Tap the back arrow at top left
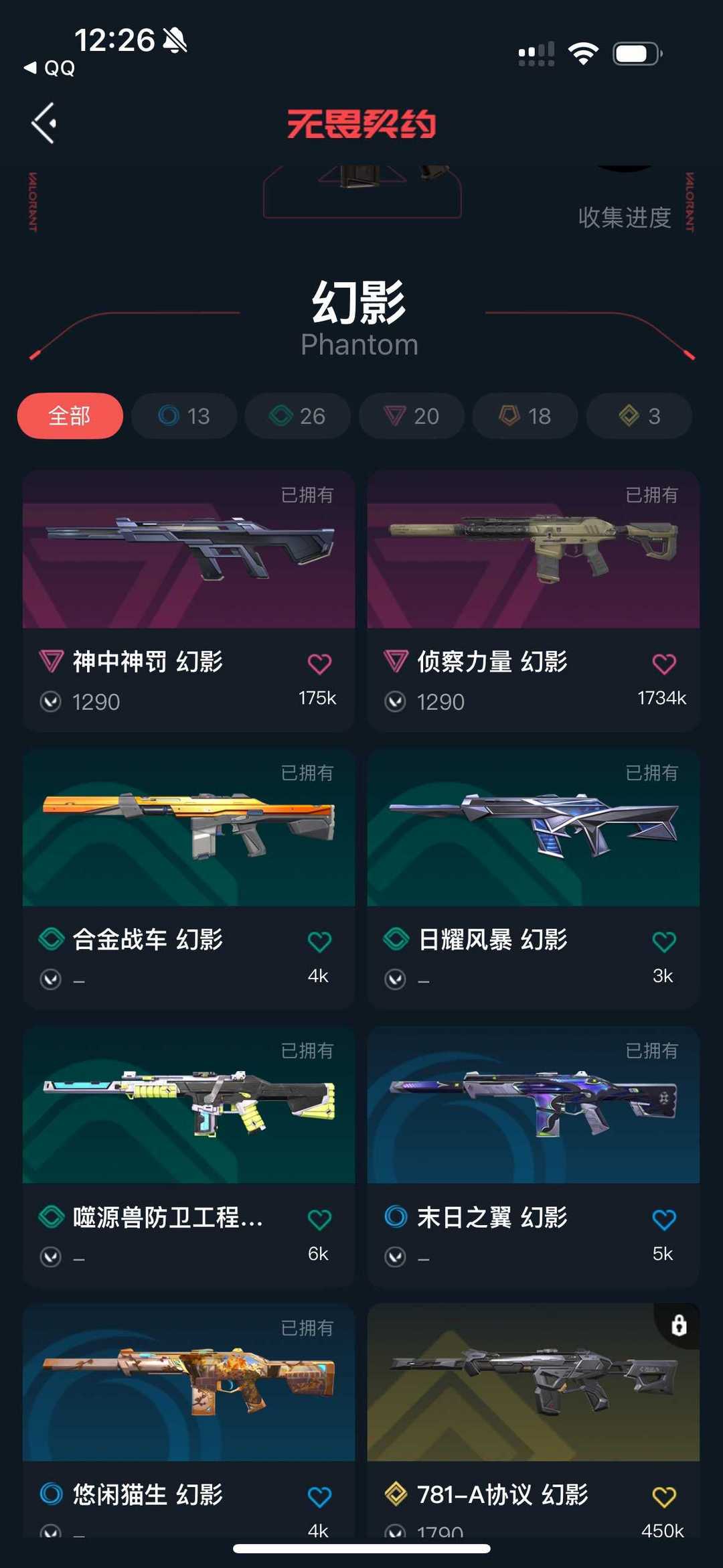 44,124
